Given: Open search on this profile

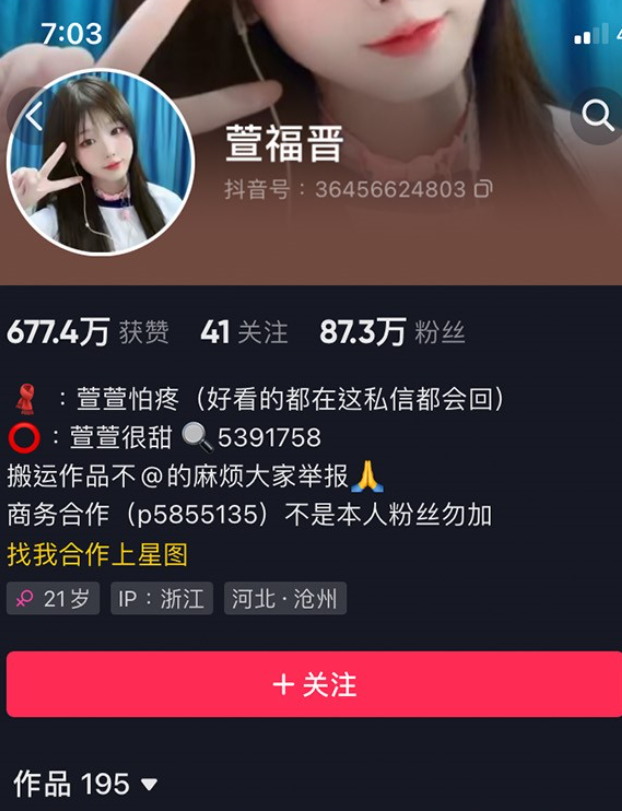Looking at the screenshot, I should click(x=598, y=117).
